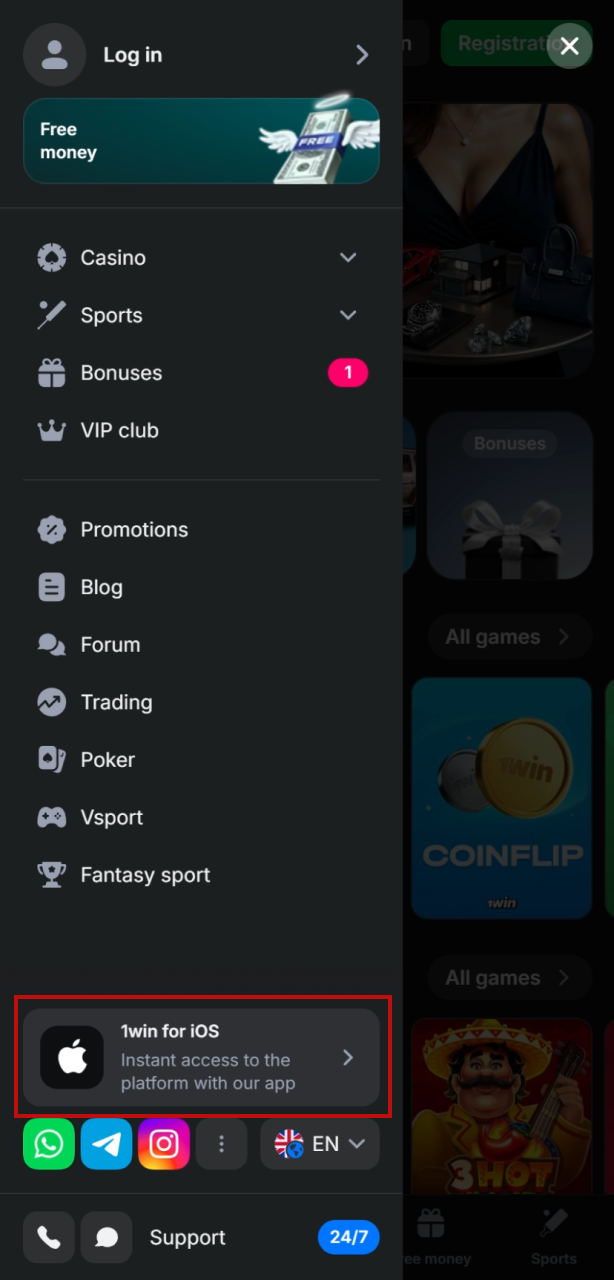Open the Telegram channel
This screenshot has height=1280, width=614.
point(106,1144)
